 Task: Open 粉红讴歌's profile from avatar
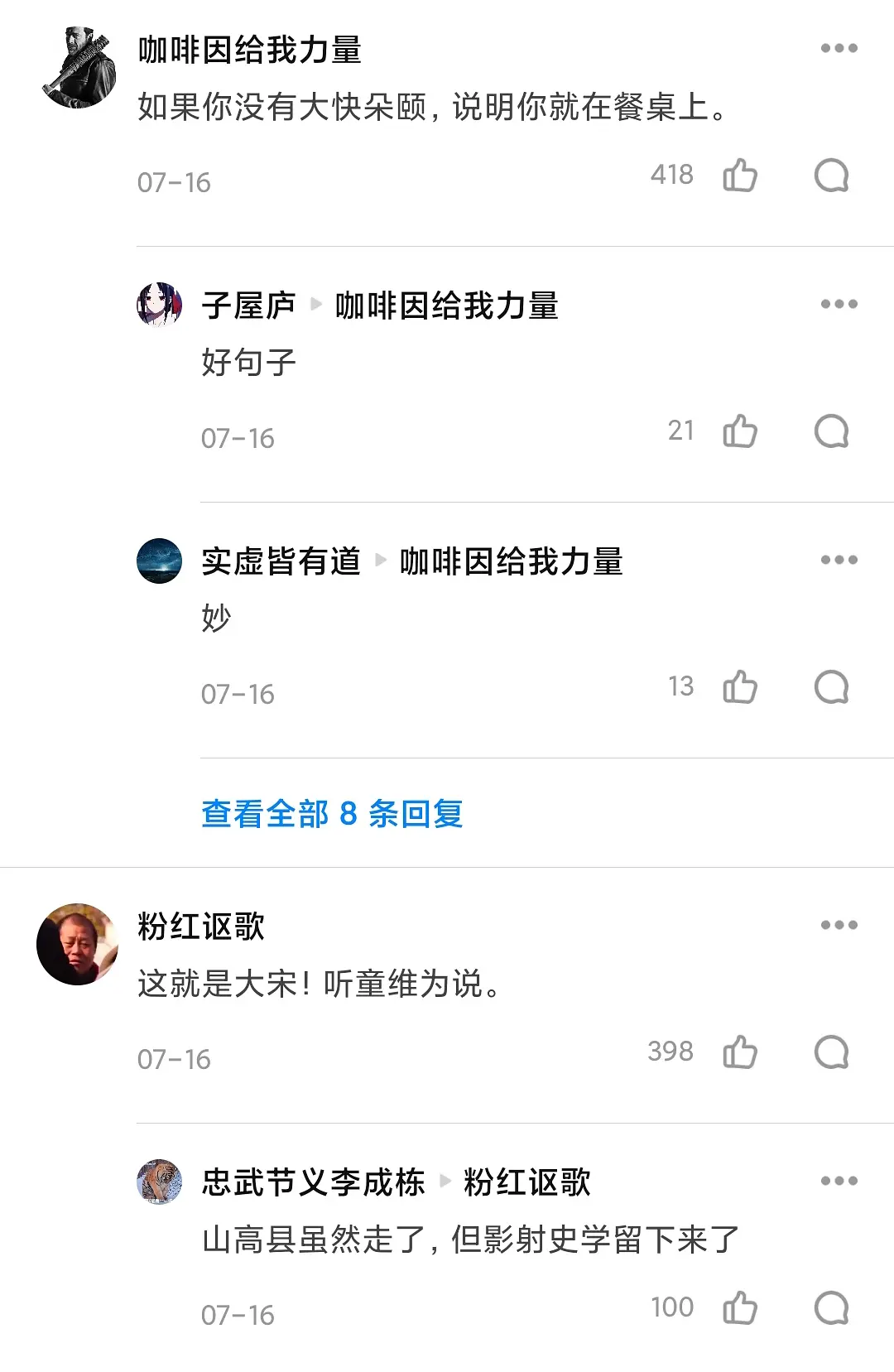pos(78,944)
